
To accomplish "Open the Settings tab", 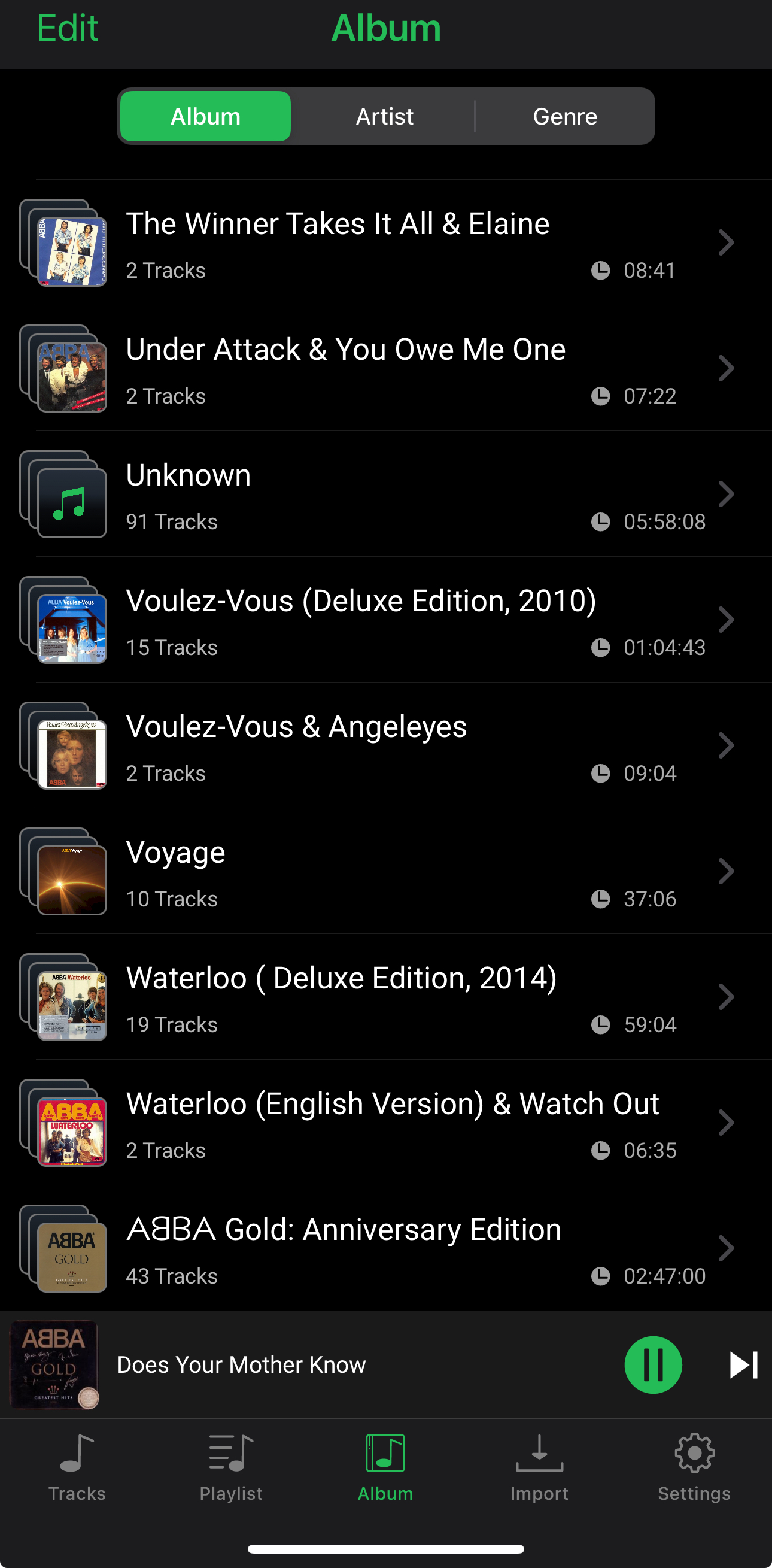I will [694, 1467].
